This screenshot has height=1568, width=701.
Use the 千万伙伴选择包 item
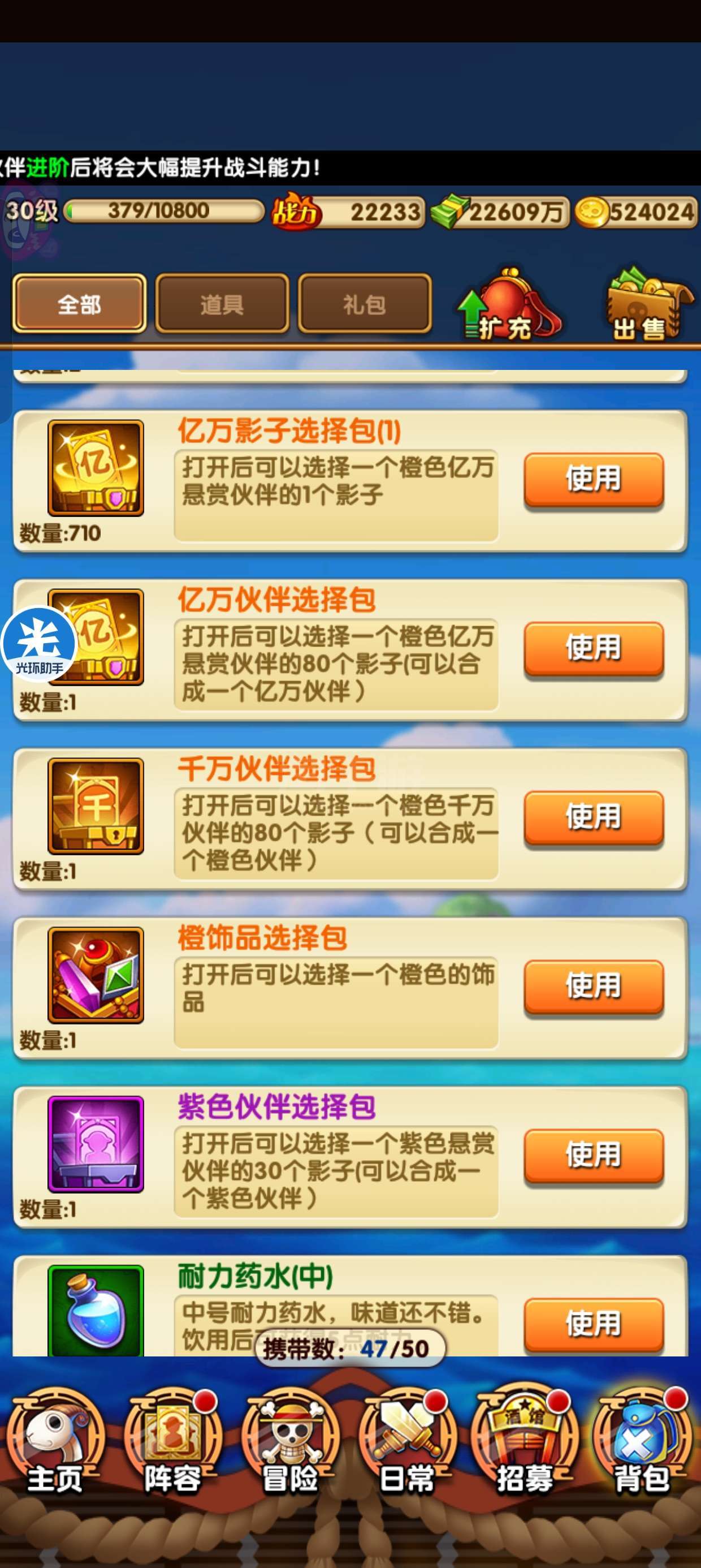593,817
